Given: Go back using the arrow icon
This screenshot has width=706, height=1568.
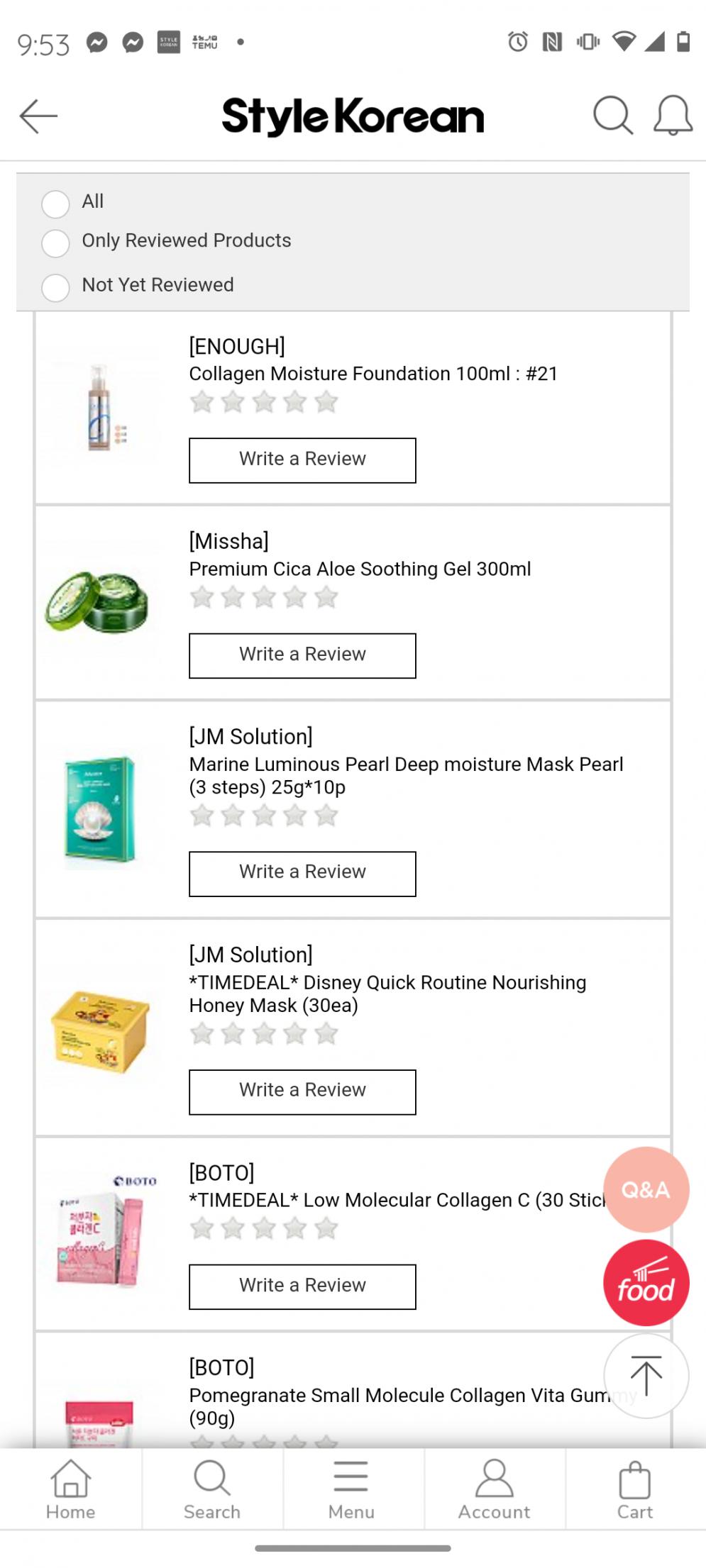Looking at the screenshot, I should tap(38, 116).
